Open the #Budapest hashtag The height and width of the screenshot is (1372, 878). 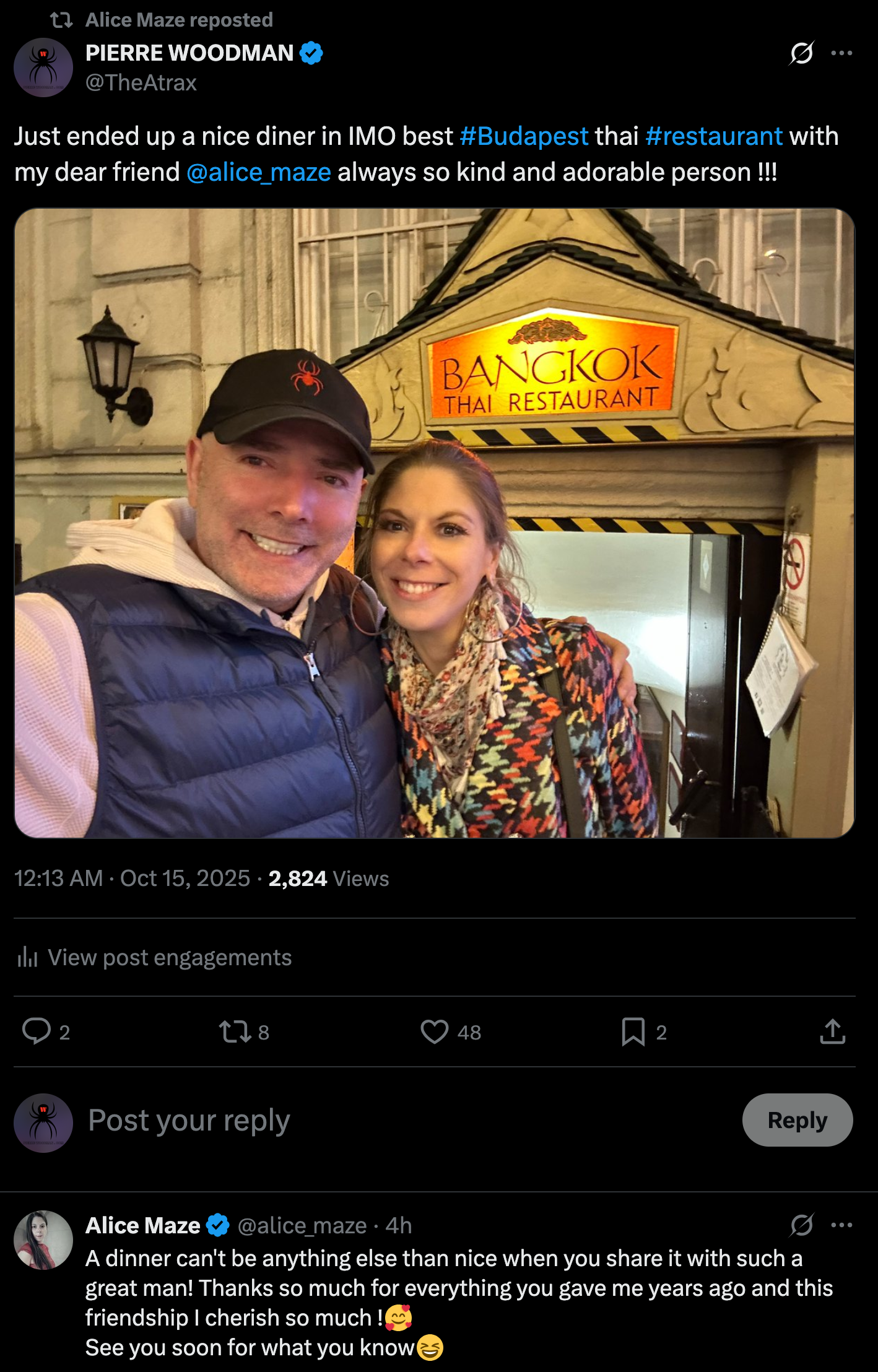coord(524,136)
